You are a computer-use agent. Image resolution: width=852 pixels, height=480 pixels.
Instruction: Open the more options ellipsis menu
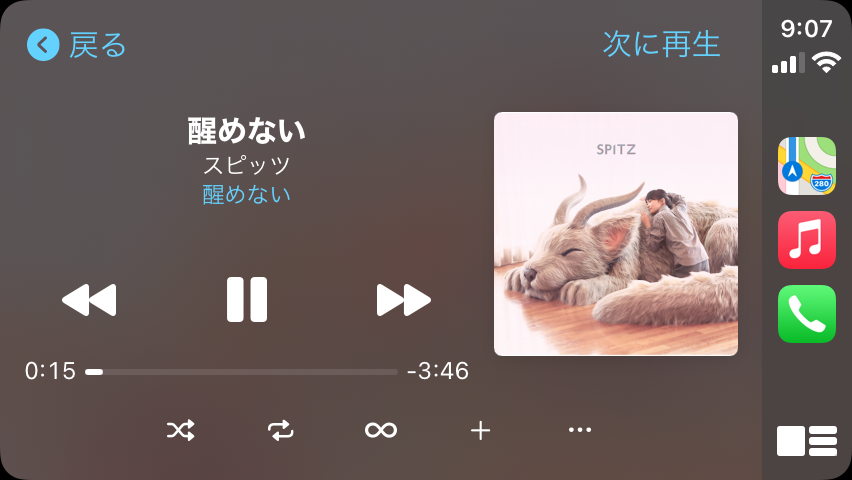point(580,430)
